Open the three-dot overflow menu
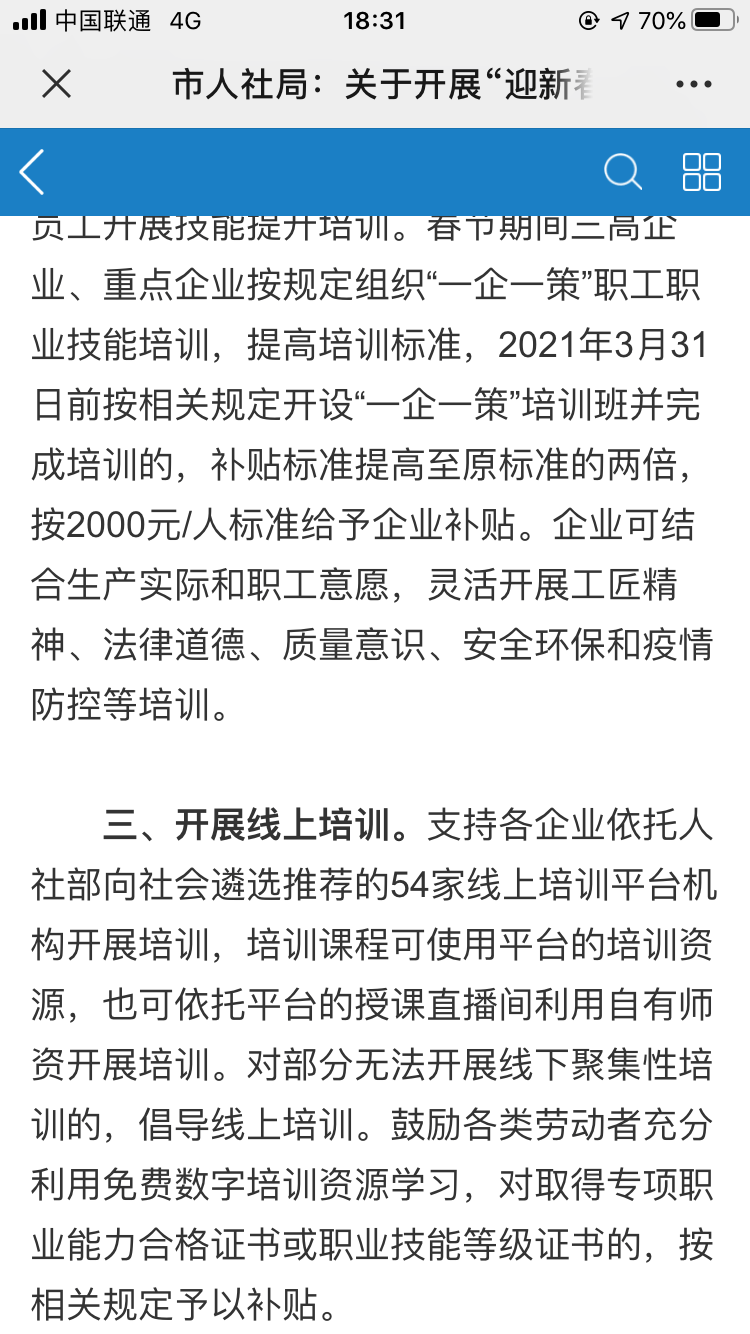Image resolution: width=750 pixels, height=1334 pixels. pyautogui.click(x=693, y=85)
